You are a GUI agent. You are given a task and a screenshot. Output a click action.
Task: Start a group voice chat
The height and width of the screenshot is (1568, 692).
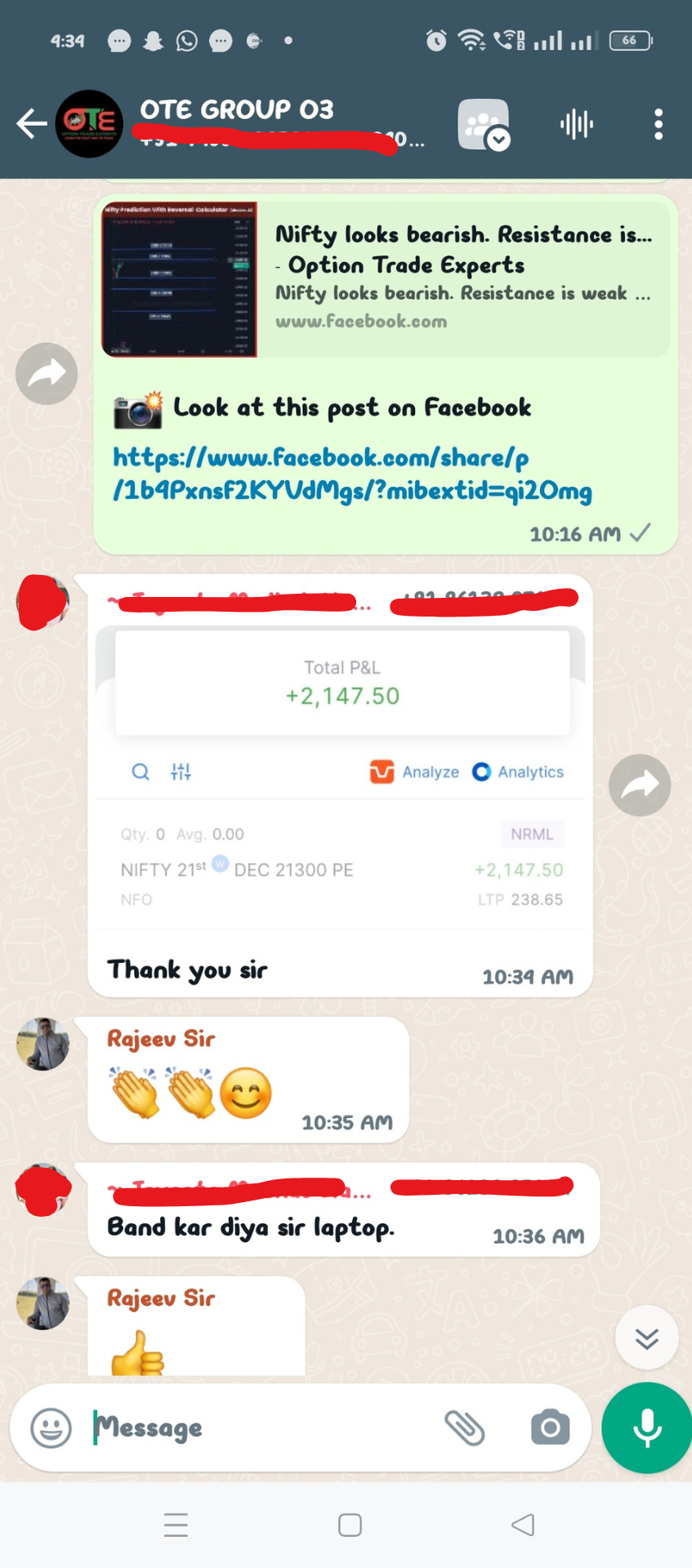point(577,124)
